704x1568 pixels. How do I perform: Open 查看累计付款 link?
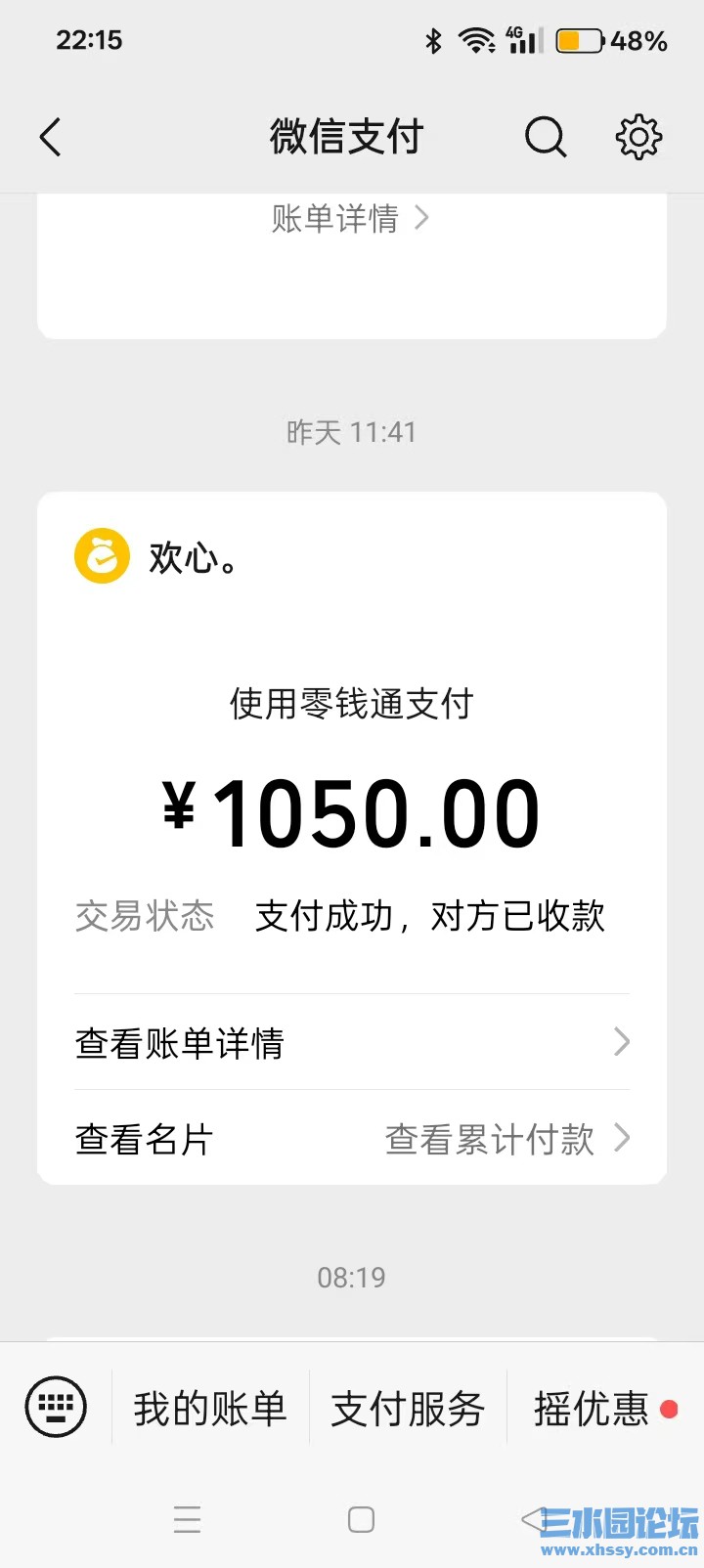point(506,1139)
